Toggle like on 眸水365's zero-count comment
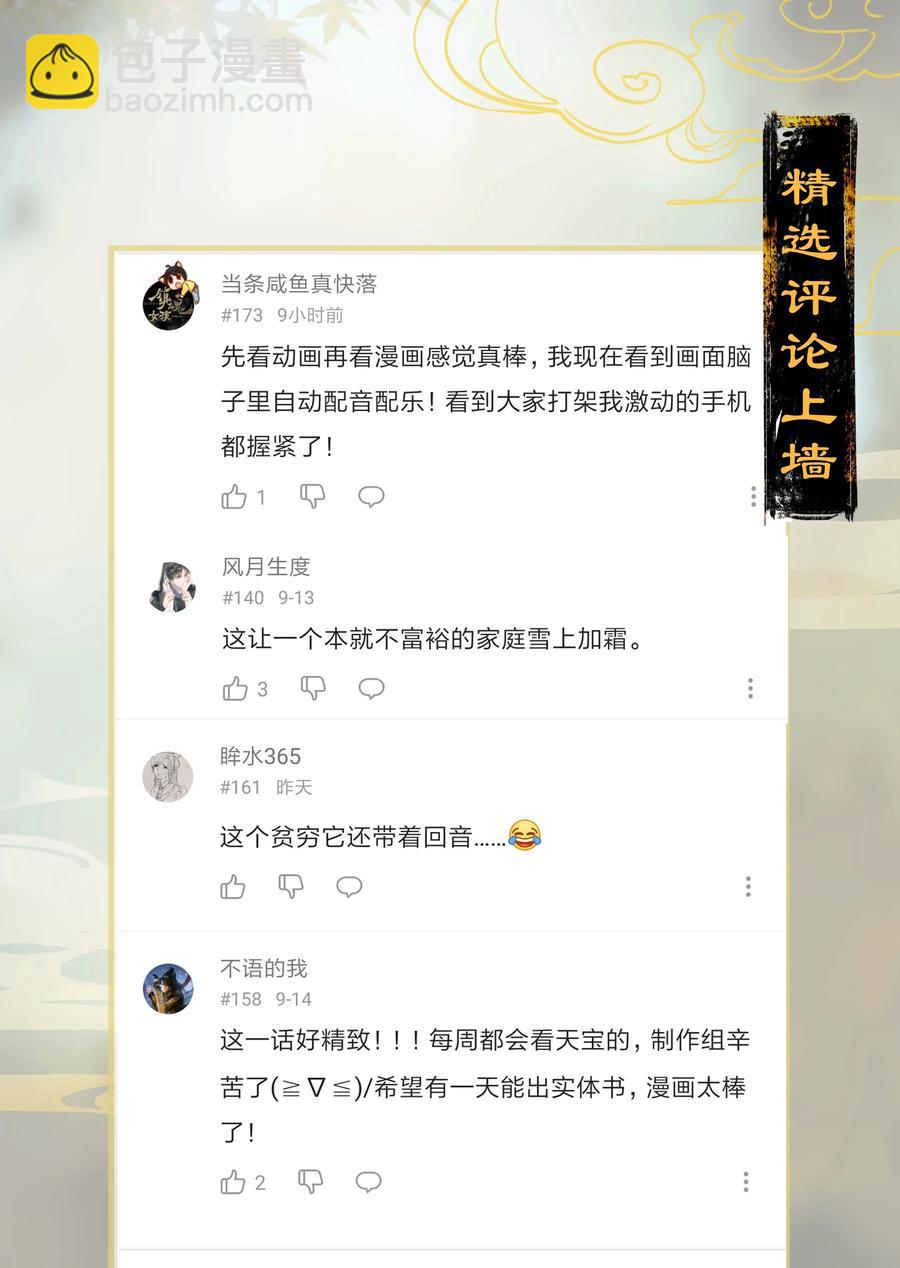Image resolution: width=900 pixels, height=1268 pixels. pyautogui.click(x=232, y=885)
